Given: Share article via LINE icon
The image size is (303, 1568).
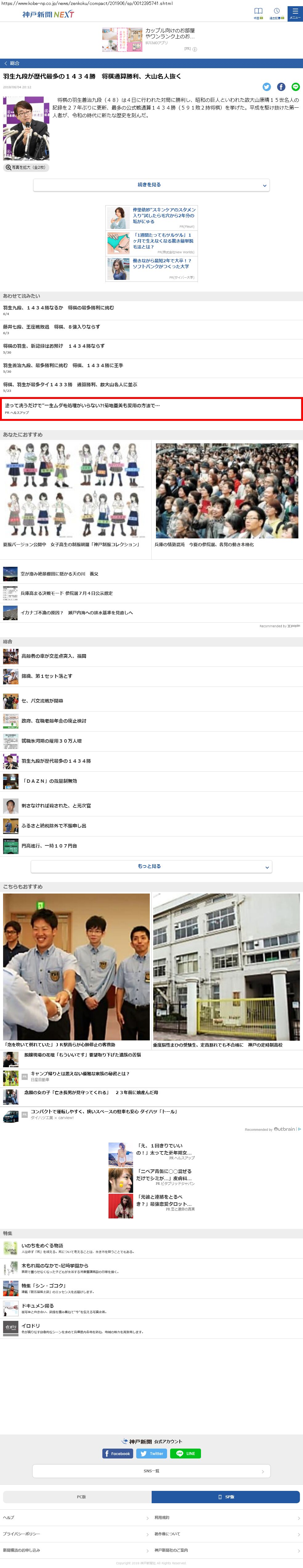Looking at the screenshot, I should (296, 87).
